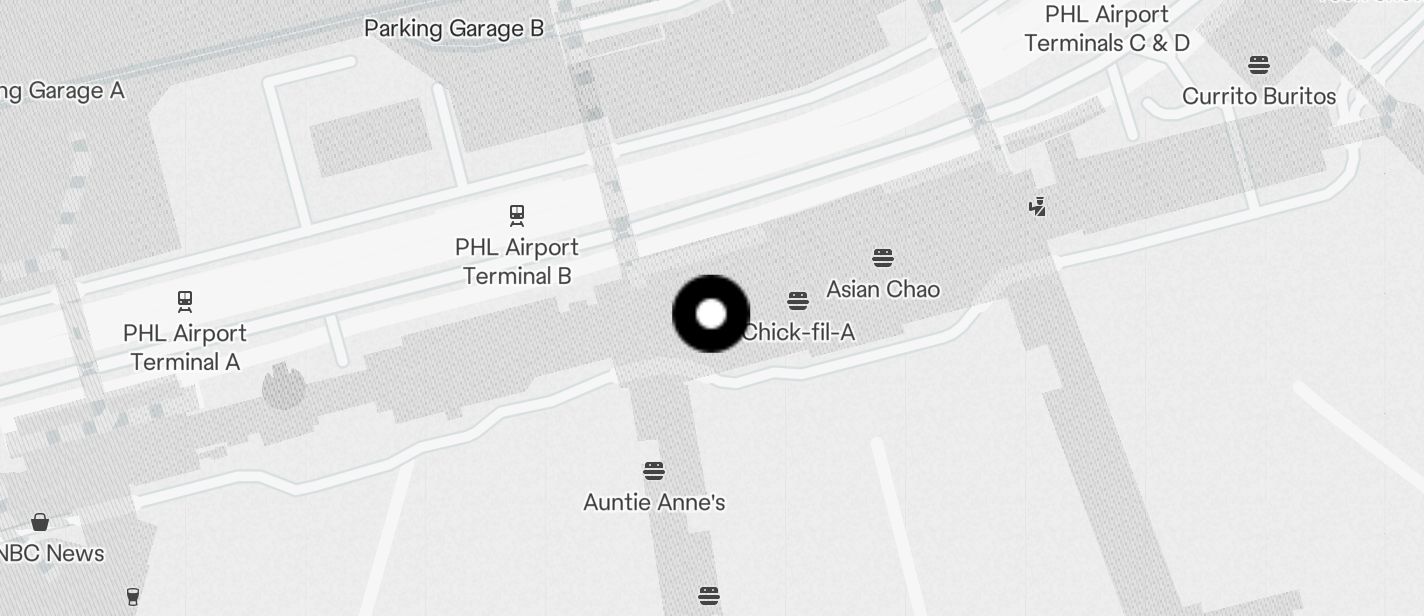Select the PHL Airport Terminal A station marker
This screenshot has width=1424, height=616.
(185, 301)
